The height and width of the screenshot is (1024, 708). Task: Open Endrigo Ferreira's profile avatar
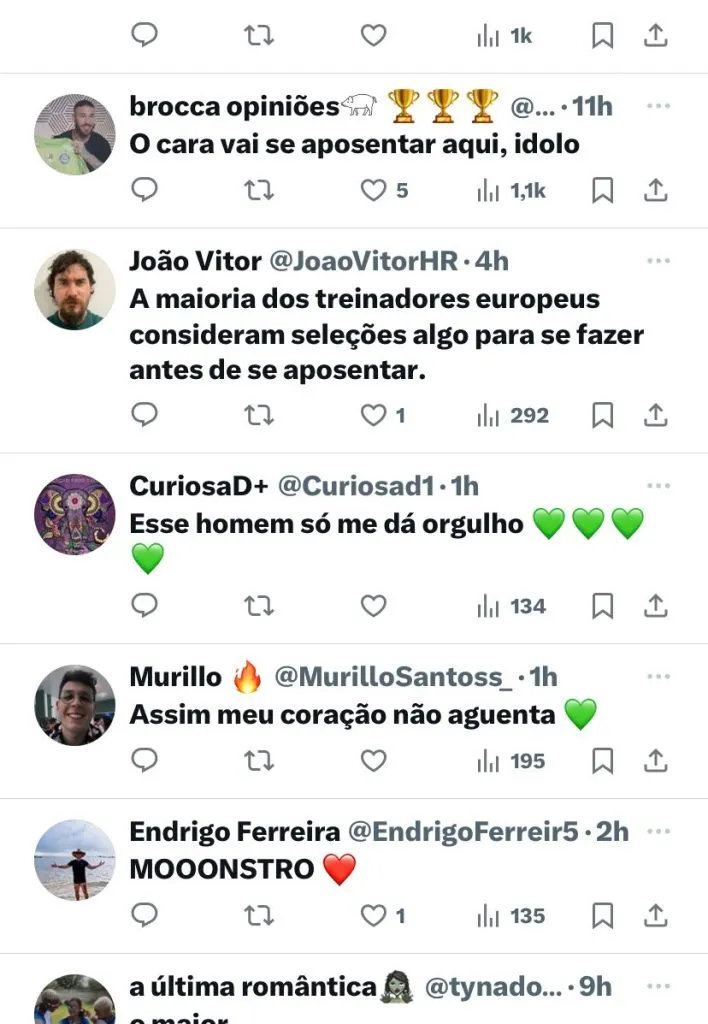coord(75,860)
